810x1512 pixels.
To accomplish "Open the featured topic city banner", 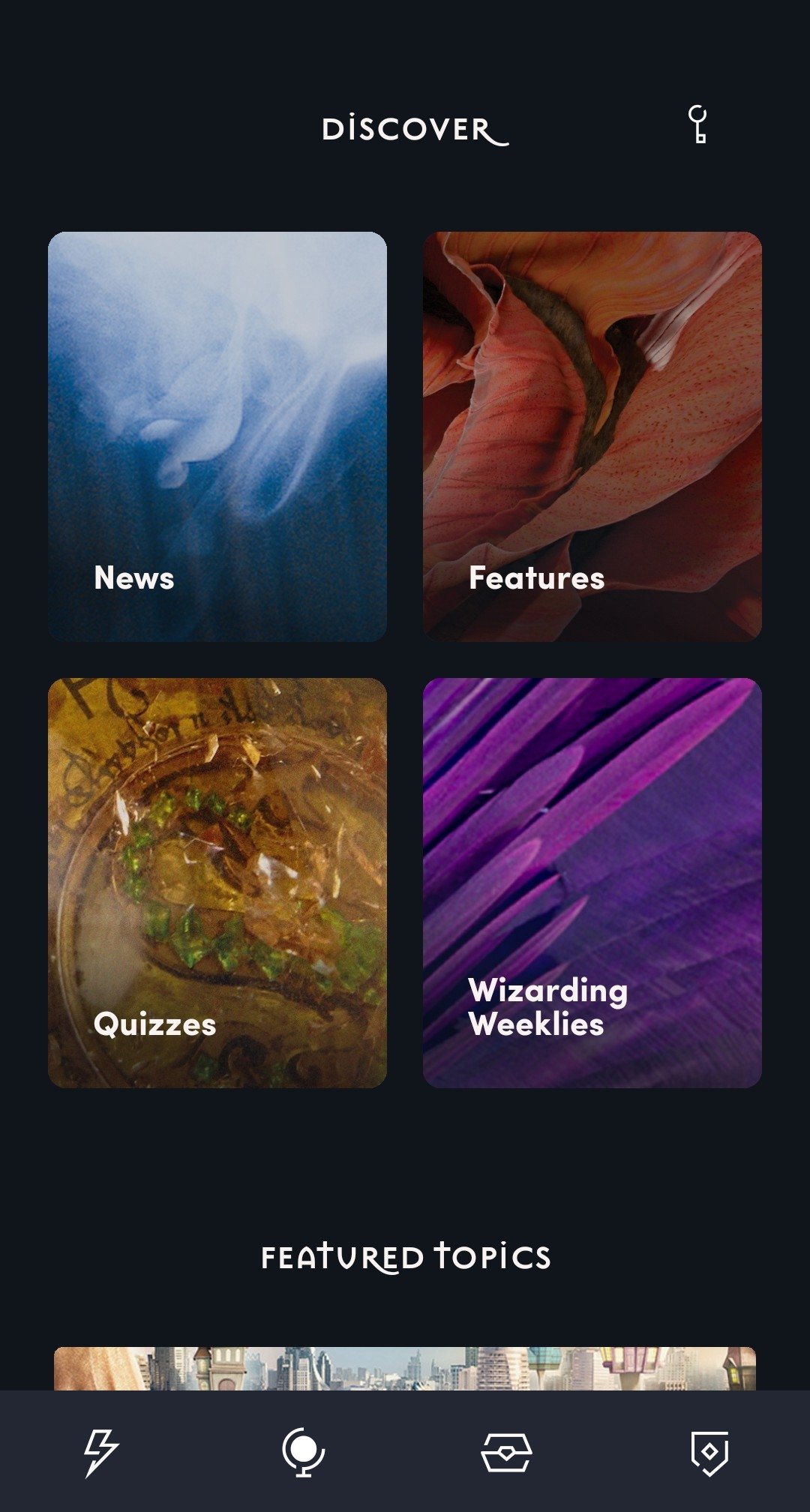I will pyautogui.click(x=405, y=1368).
